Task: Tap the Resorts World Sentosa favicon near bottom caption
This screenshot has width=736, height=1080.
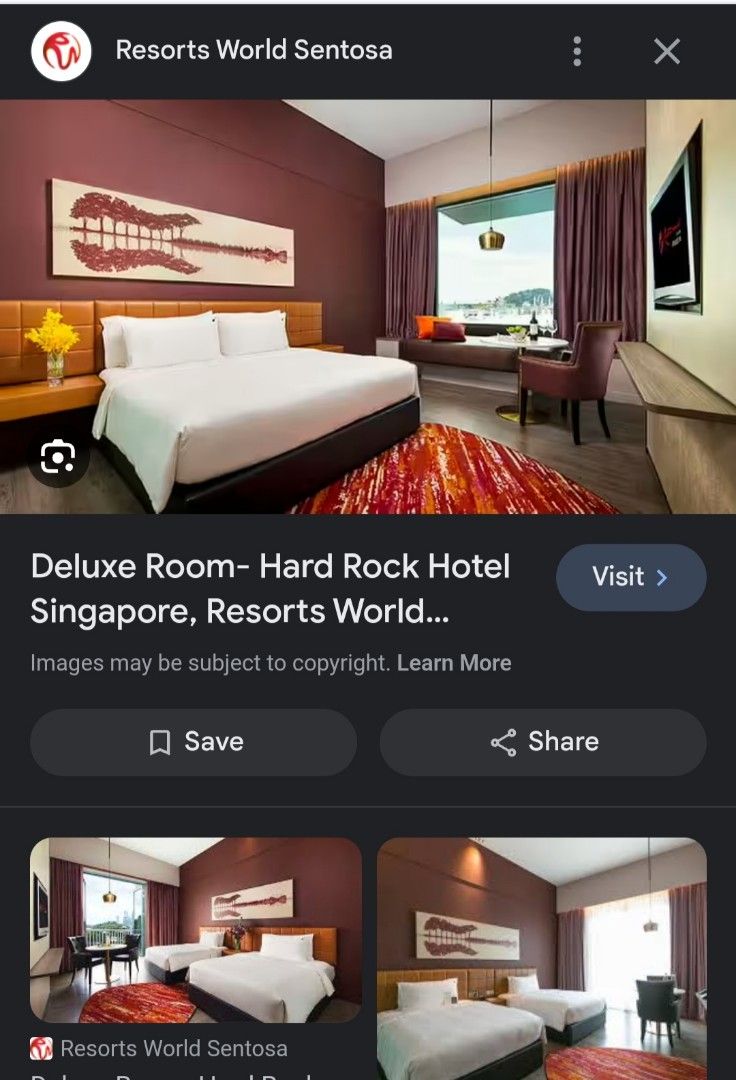Action: click(x=41, y=1049)
